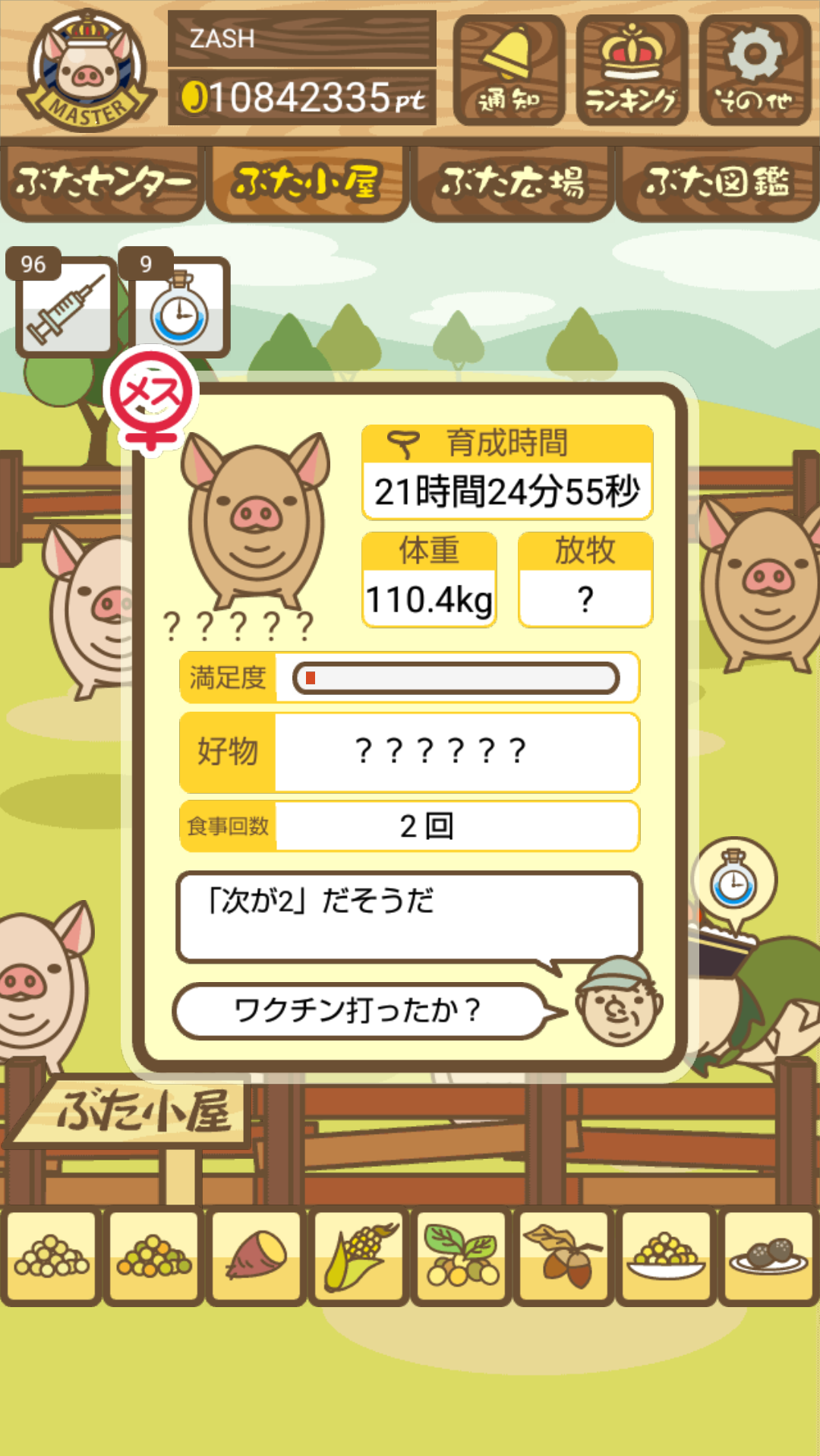Open the ランキング ranking screen
The height and width of the screenshot is (1456, 820).
pyautogui.click(x=632, y=70)
